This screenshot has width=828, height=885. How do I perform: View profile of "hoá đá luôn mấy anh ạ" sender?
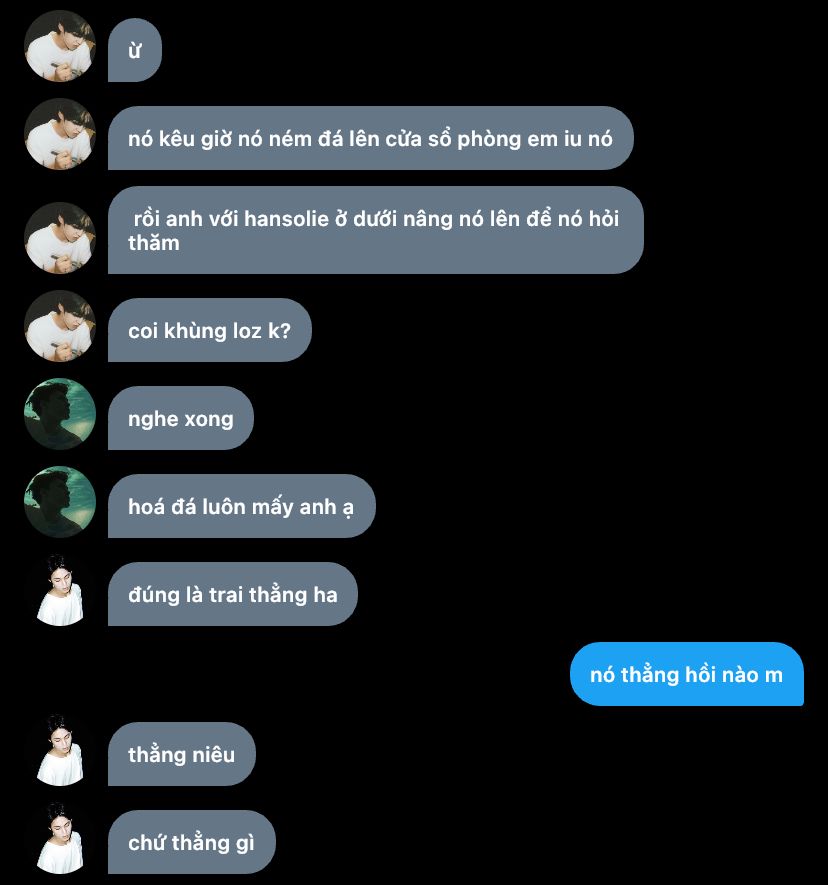60,502
